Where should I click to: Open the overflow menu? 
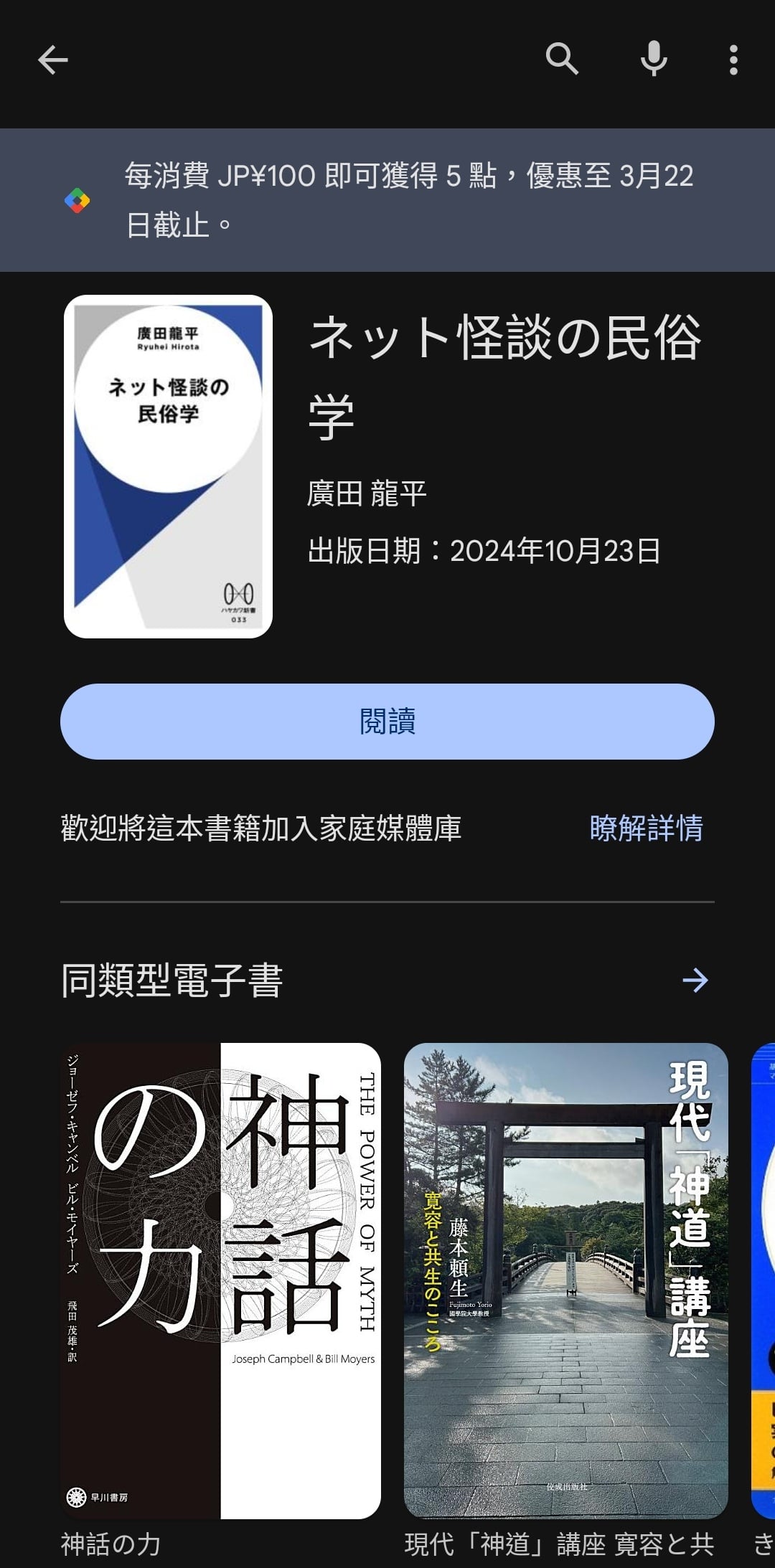pos(733,60)
